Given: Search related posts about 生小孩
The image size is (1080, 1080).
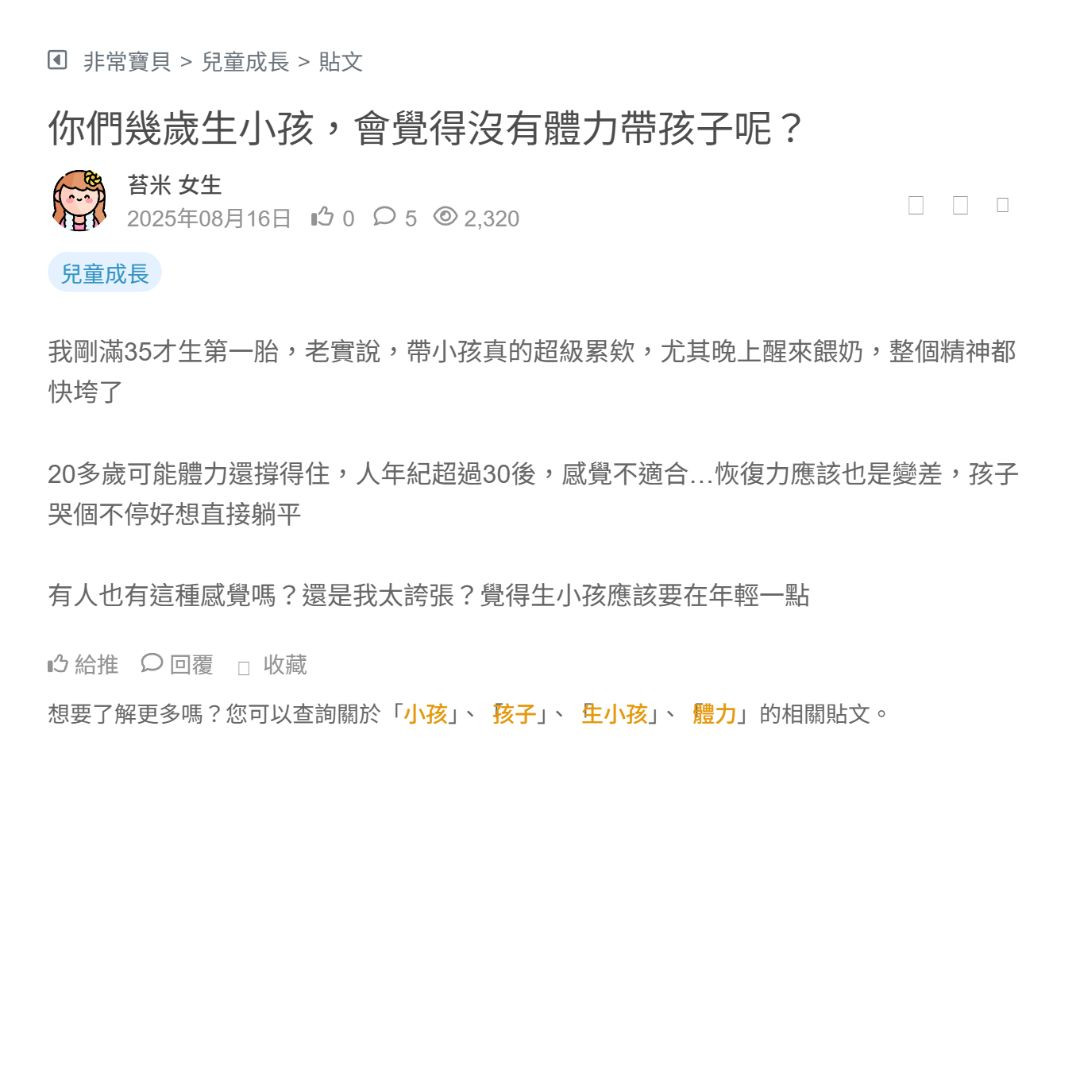Looking at the screenshot, I should (x=615, y=714).
